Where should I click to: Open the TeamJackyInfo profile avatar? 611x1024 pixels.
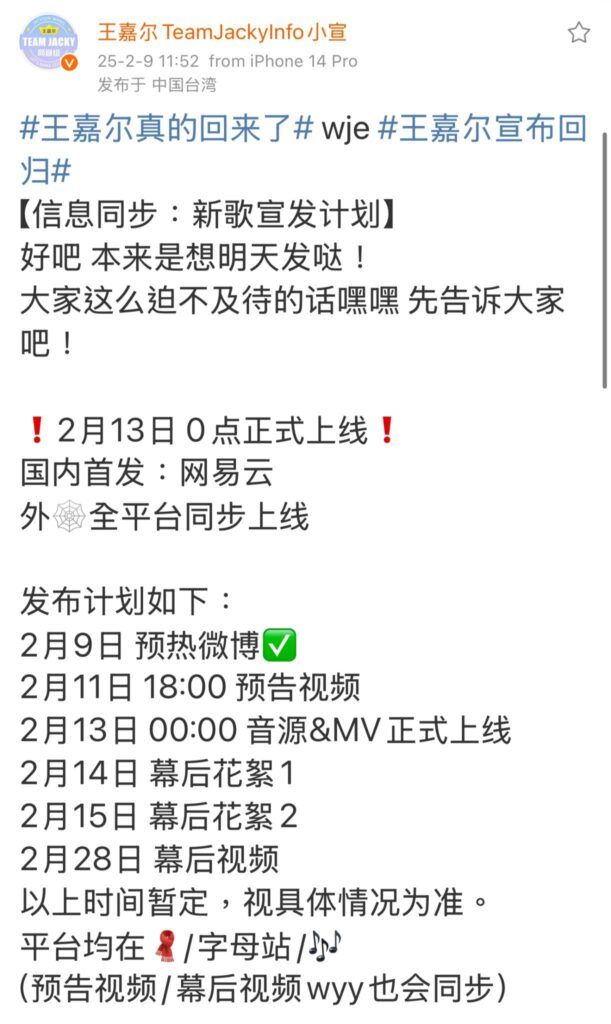click(x=49, y=44)
